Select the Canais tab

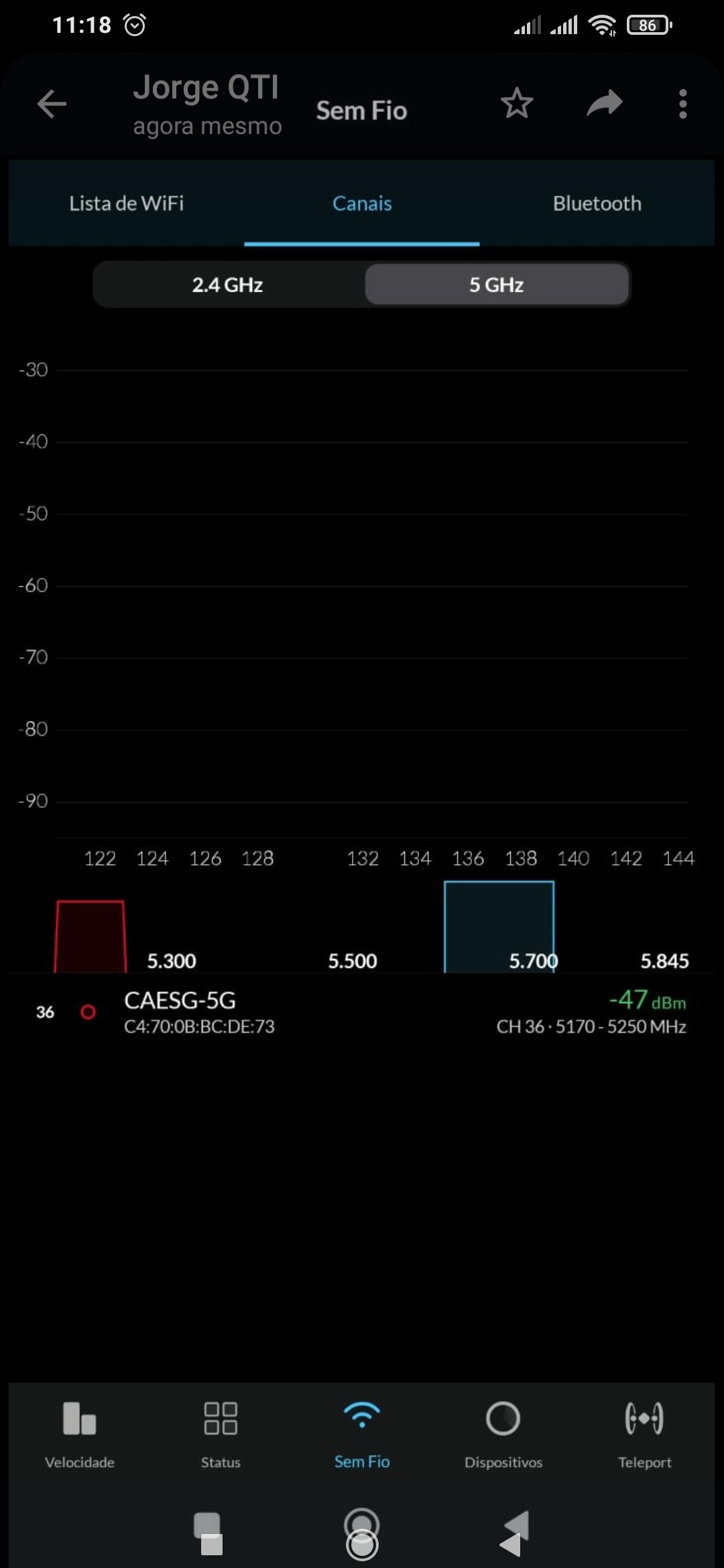(362, 203)
